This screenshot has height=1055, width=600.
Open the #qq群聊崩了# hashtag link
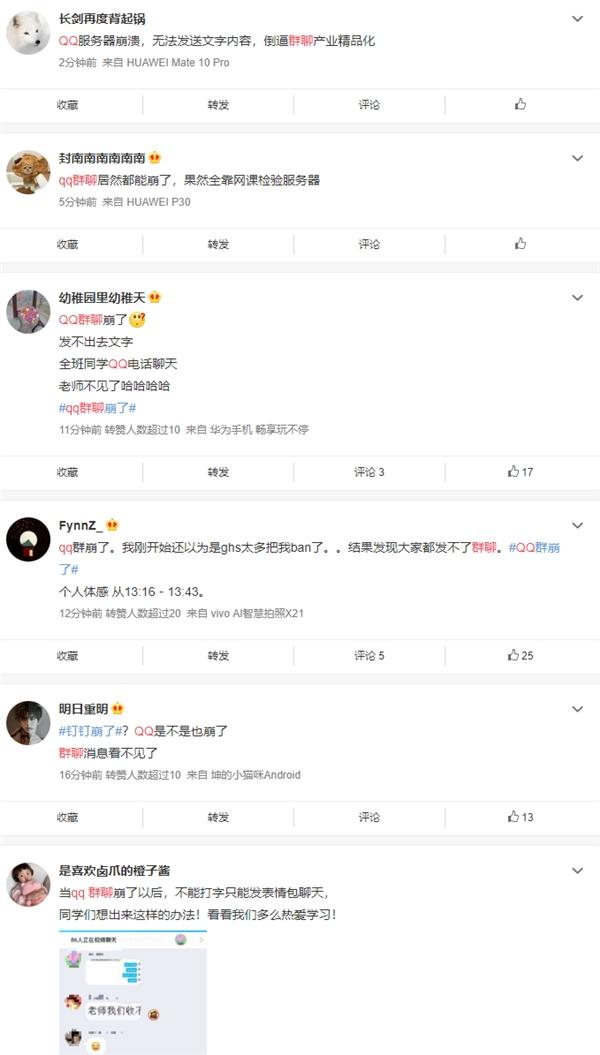pos(98,408)
